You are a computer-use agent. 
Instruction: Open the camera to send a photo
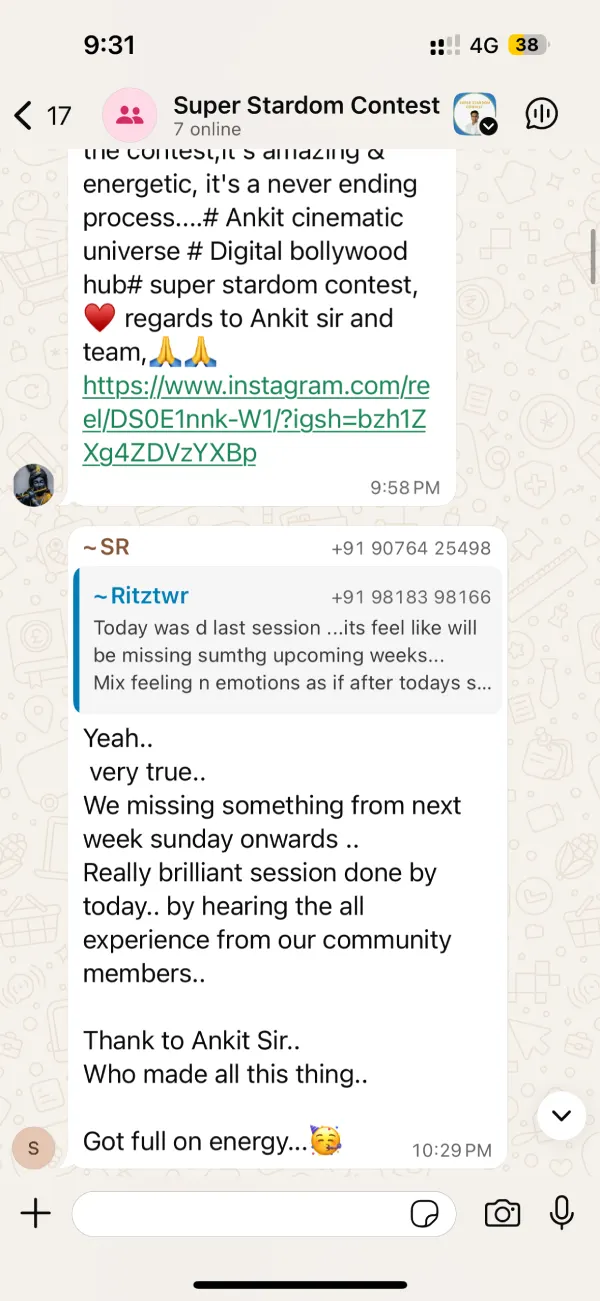(x=502, y=1214)
